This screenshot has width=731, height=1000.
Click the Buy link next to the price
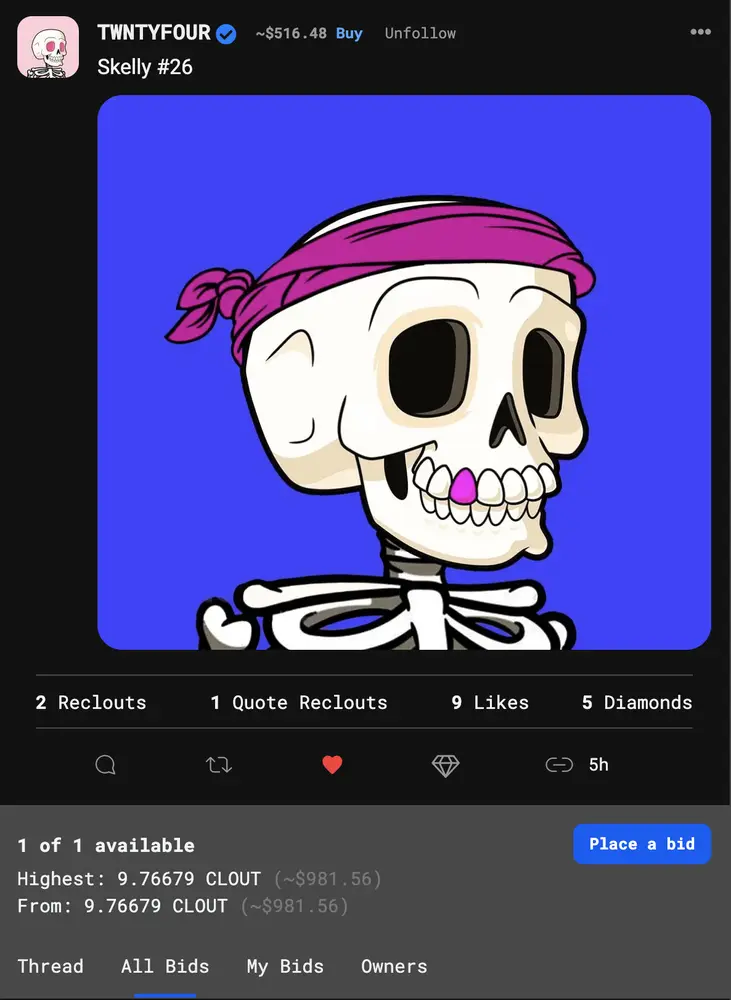(348, 32)
